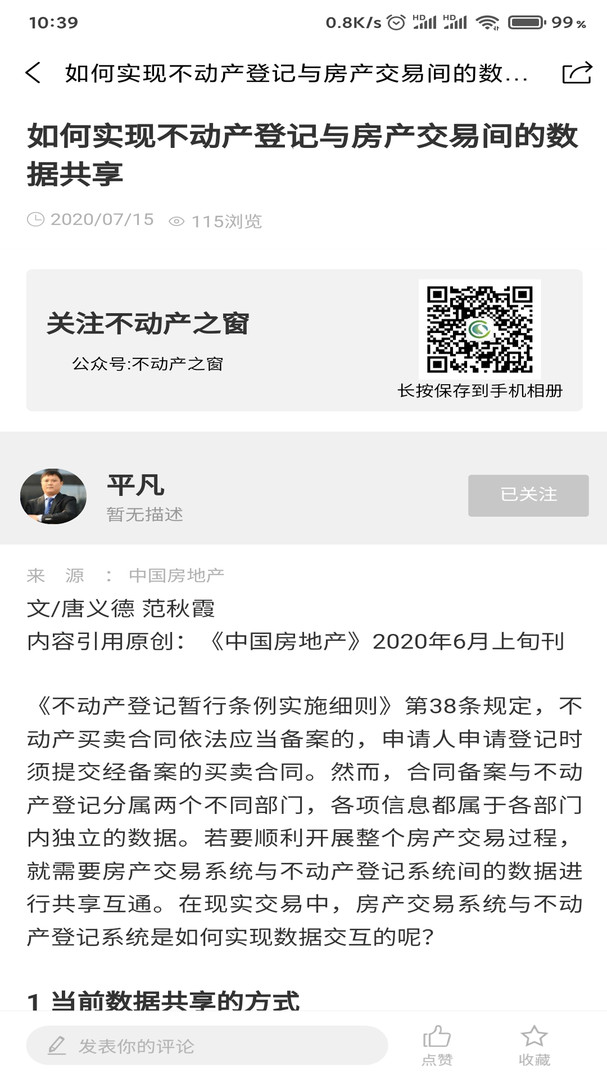This screenshot has height=1080, width=607.
Task: Like the article with 点赞
Action: point(437,1045)
